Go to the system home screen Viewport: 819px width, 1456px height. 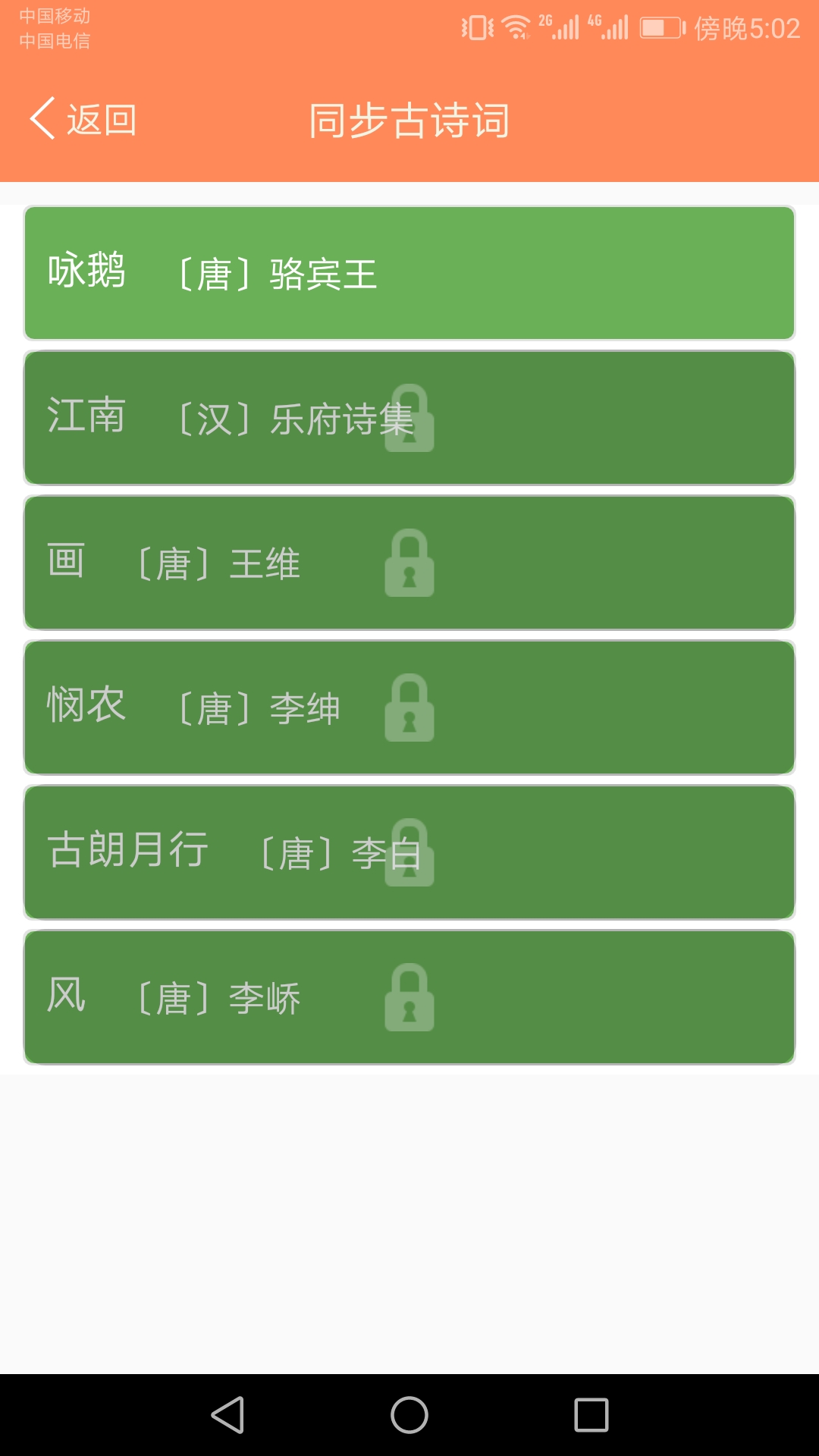click(x=409, y=1415)
